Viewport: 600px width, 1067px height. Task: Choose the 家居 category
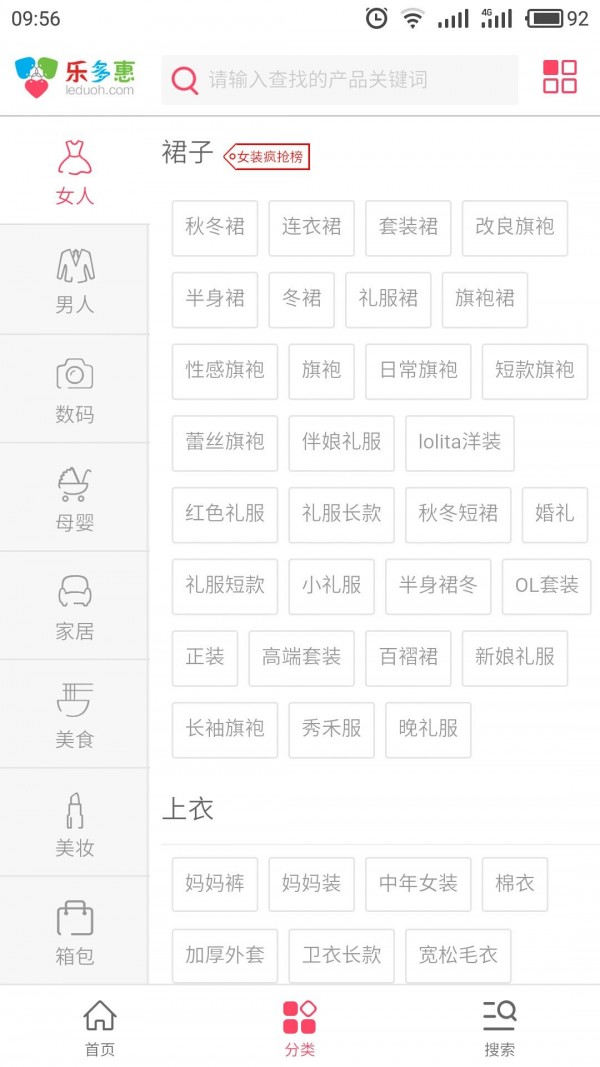74,606
